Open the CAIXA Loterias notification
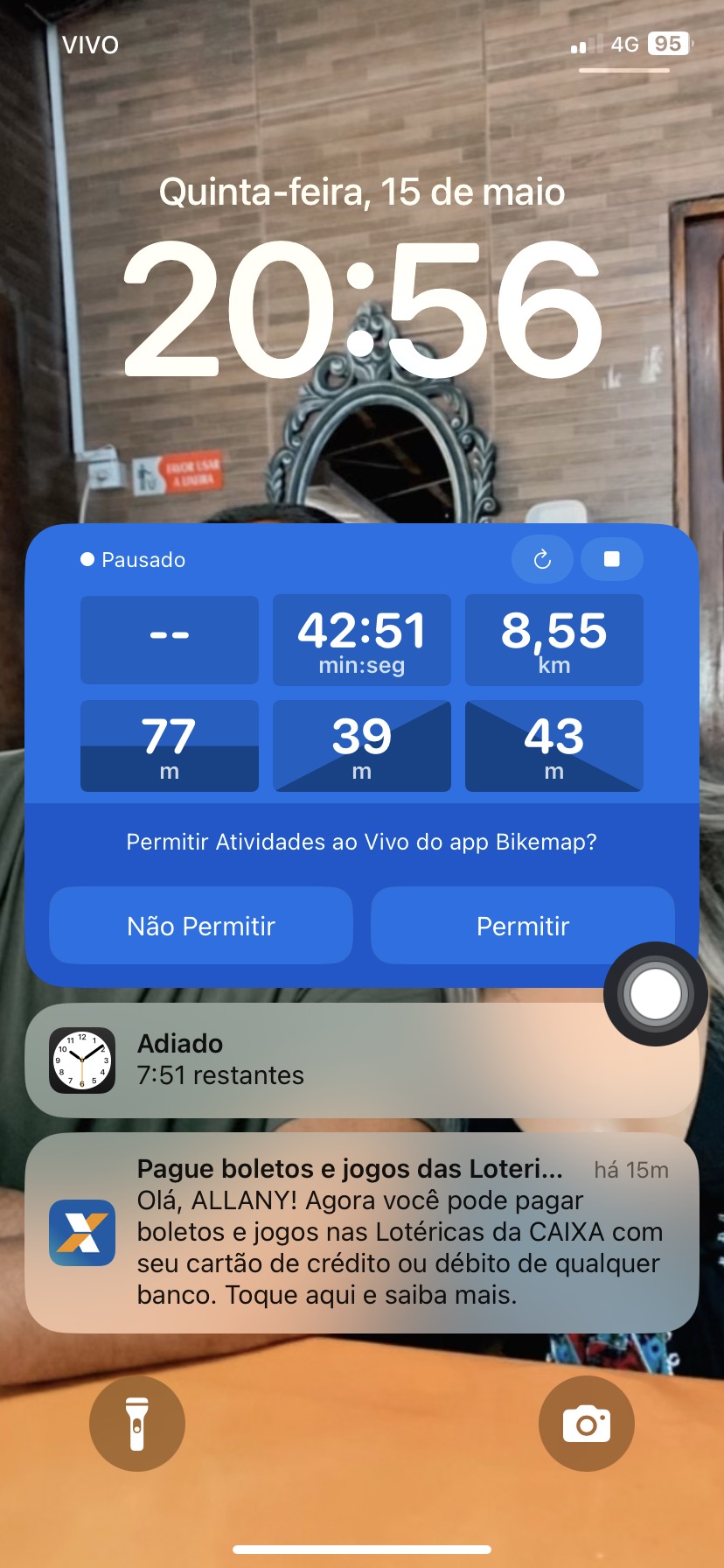Image resolution: width=724 pixels, height=1568 pixels. [362, 1233]
